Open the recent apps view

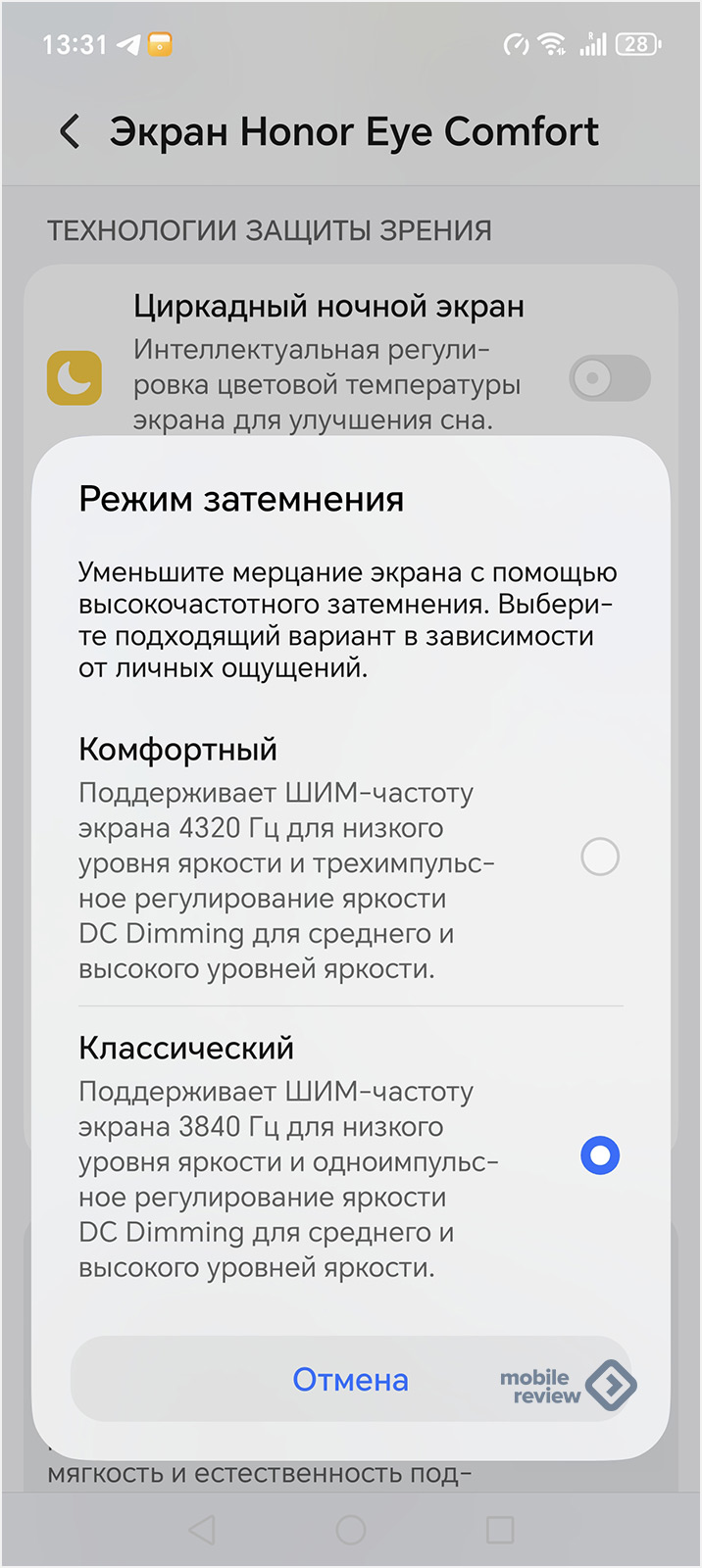pyautogui.click(x=500, y=1530)
